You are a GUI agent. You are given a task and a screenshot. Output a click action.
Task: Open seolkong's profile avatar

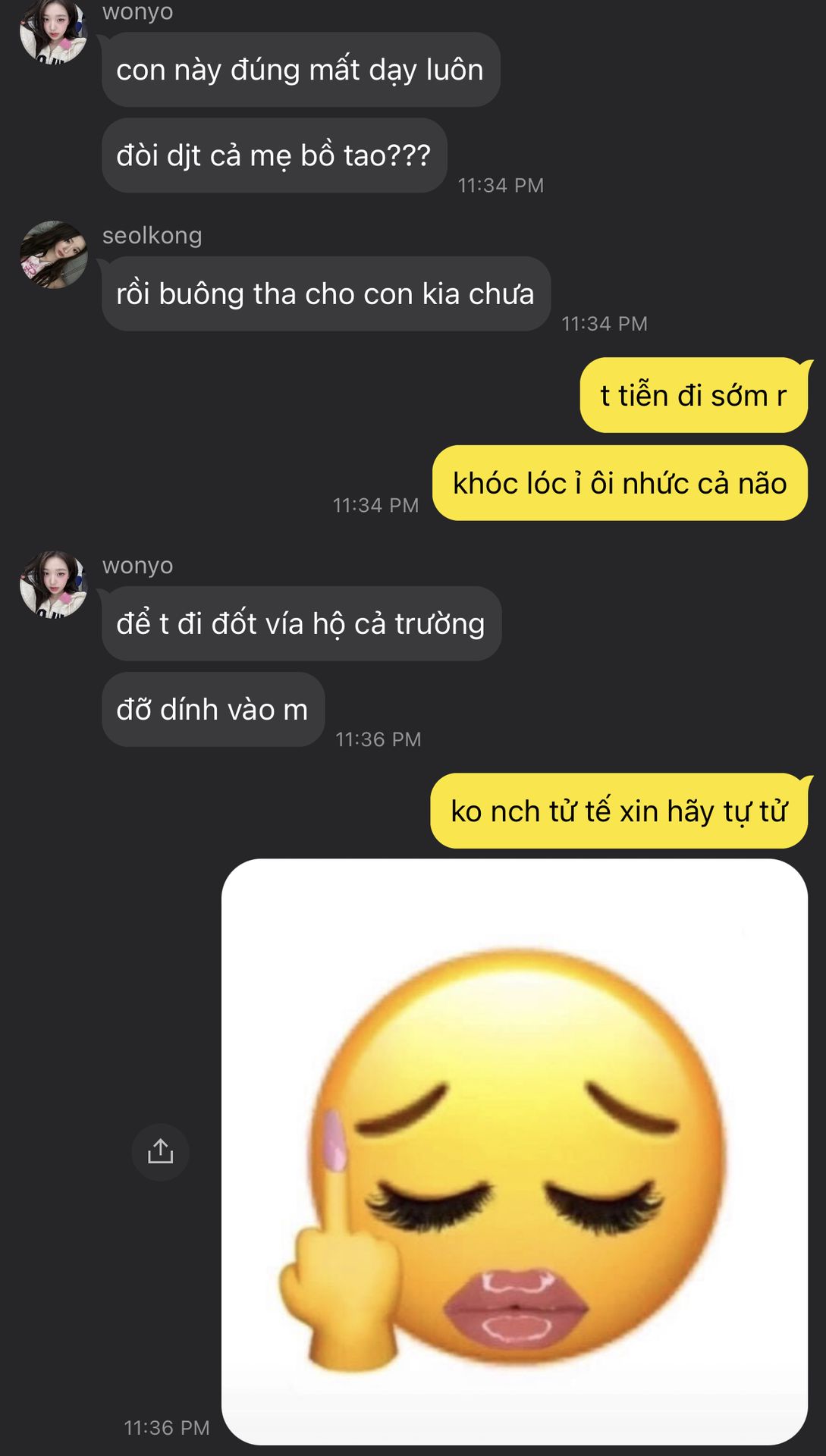(x=53, y=255)
